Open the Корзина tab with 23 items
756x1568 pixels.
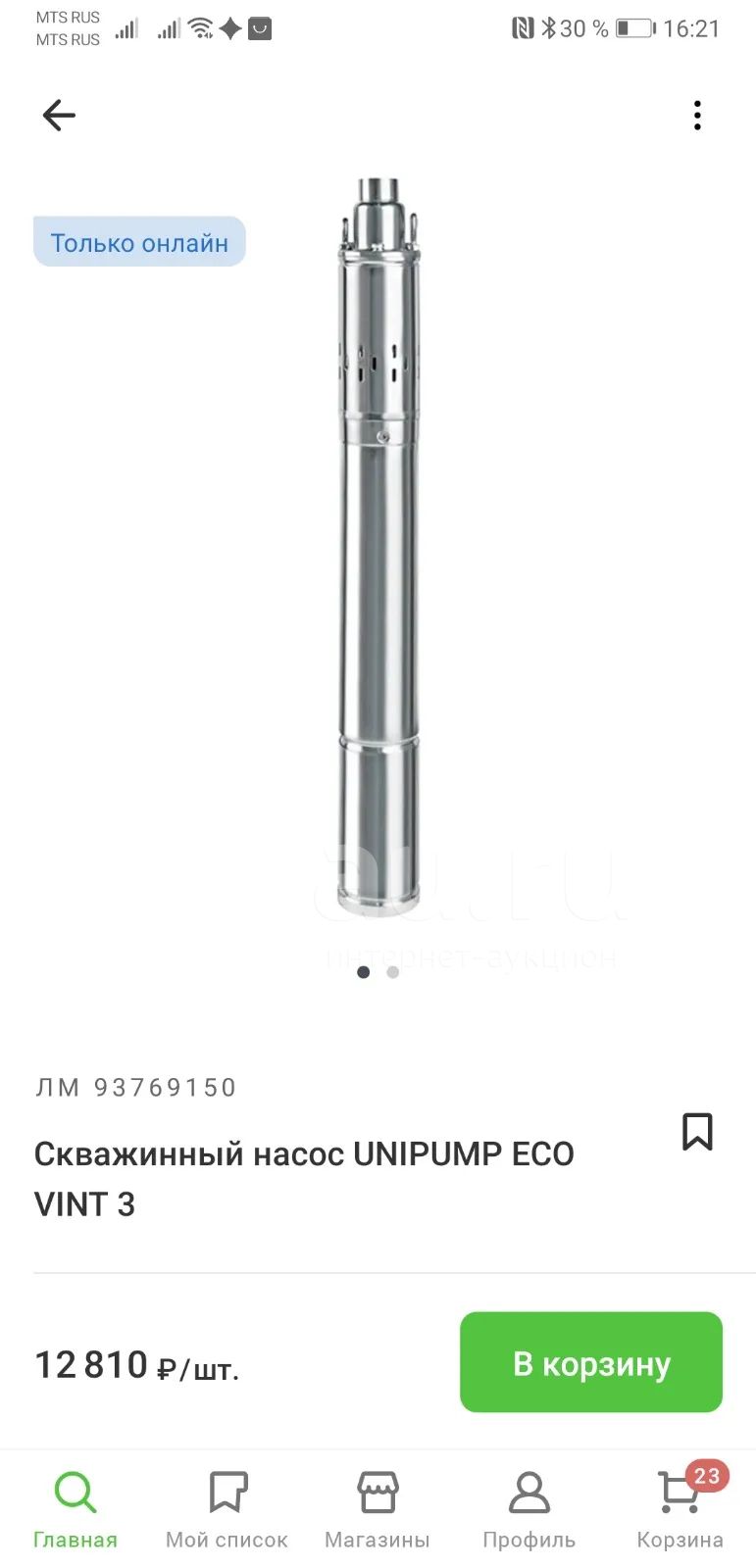[680, 1510]
